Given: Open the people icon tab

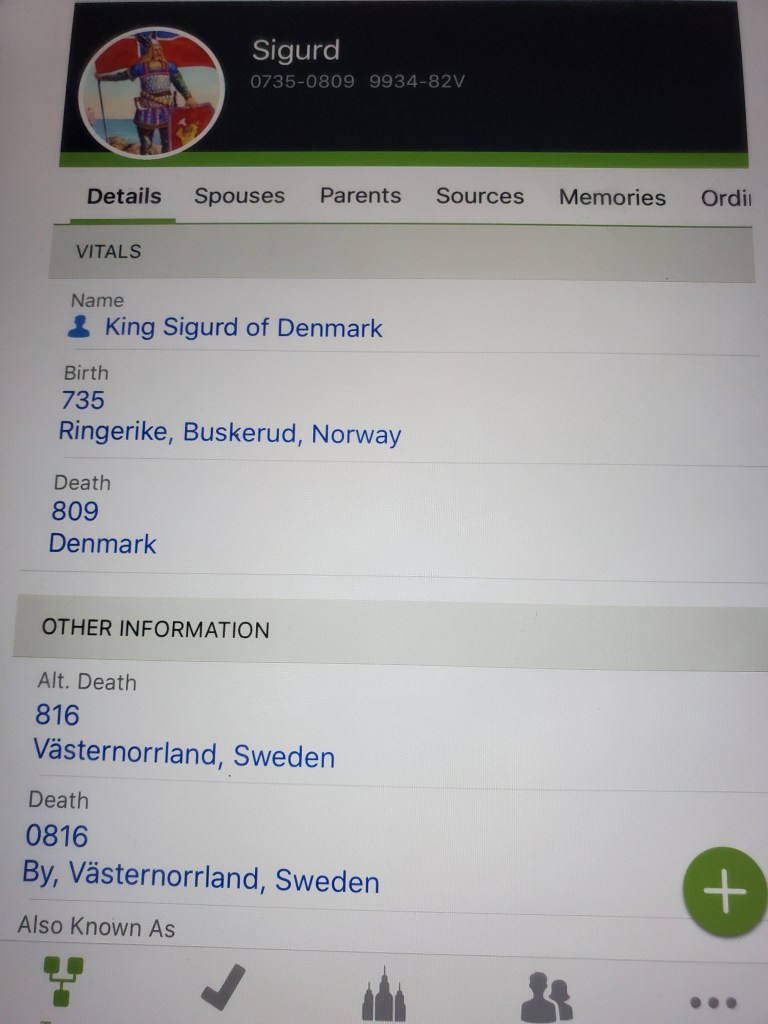Looking at the screenshot, I should [x=546, y=994].
